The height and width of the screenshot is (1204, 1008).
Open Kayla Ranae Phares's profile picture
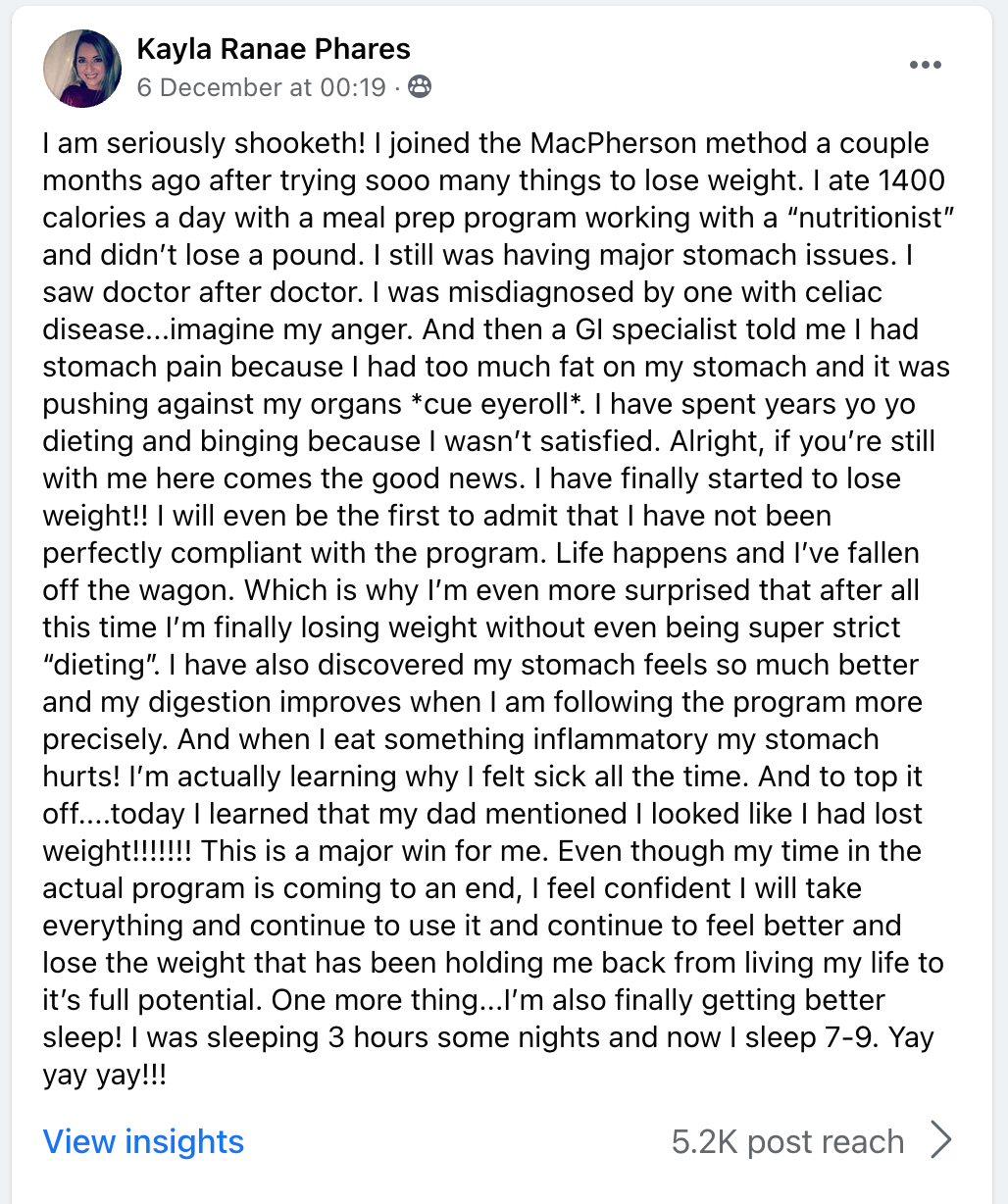point(82,69)
